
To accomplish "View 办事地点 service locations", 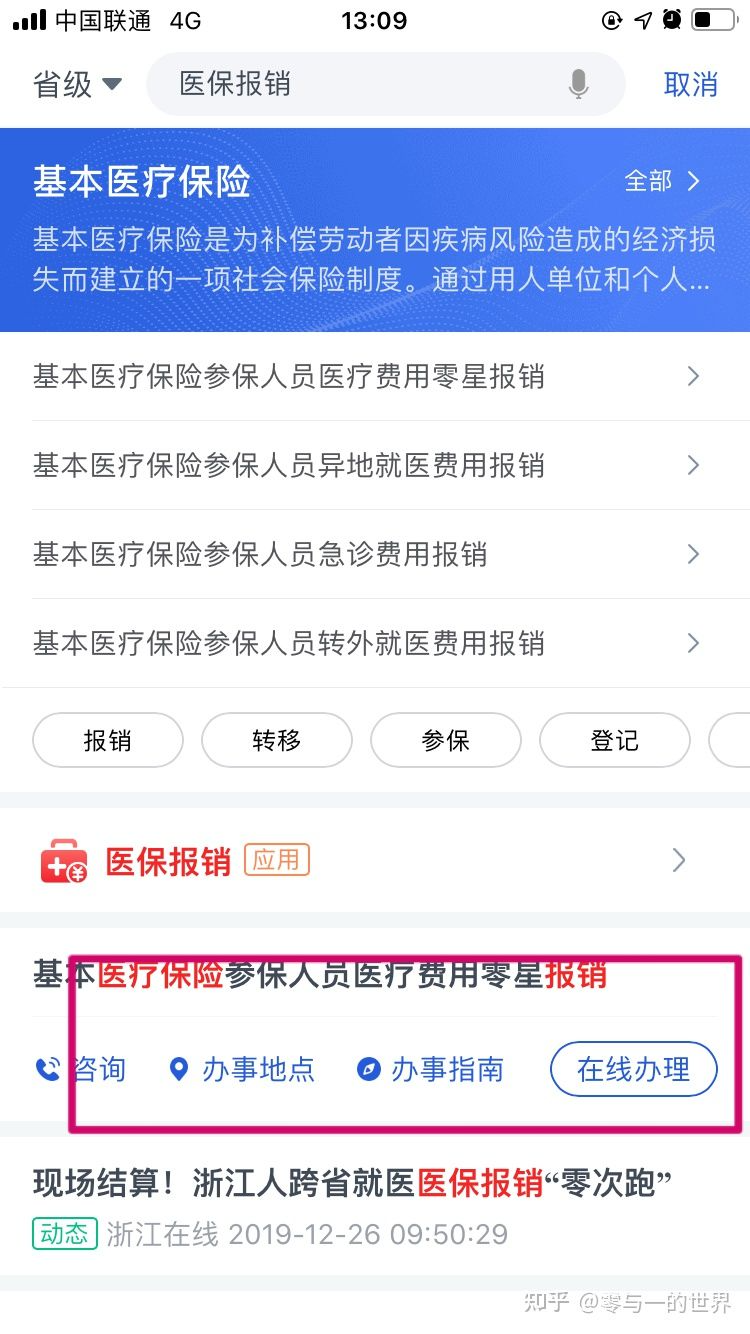I will [x=242, y=1070].
